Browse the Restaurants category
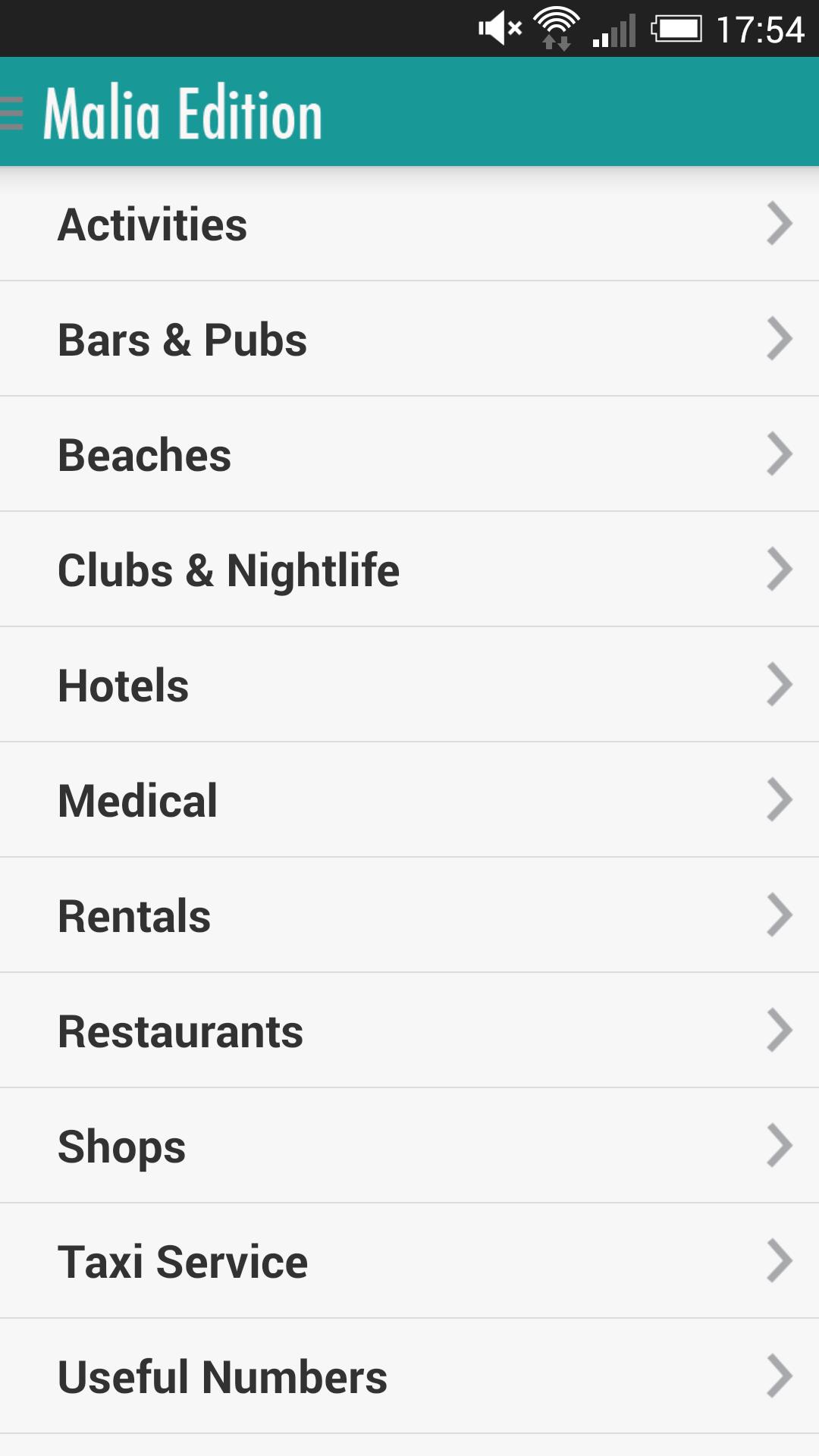Viewport: 819px width, 1456px height. (409, 1031)
